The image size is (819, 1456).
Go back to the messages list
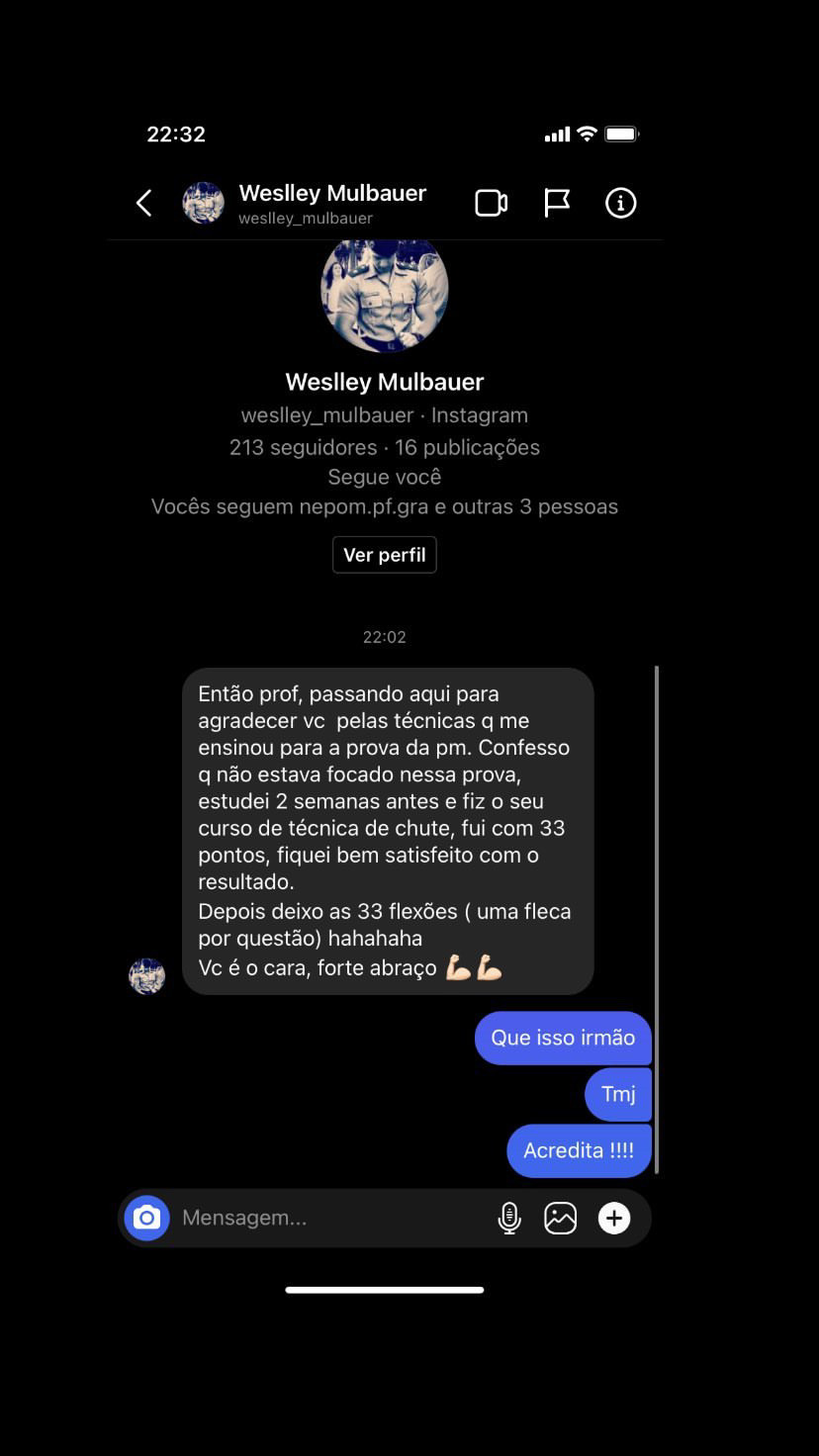[x=144, y=204]
